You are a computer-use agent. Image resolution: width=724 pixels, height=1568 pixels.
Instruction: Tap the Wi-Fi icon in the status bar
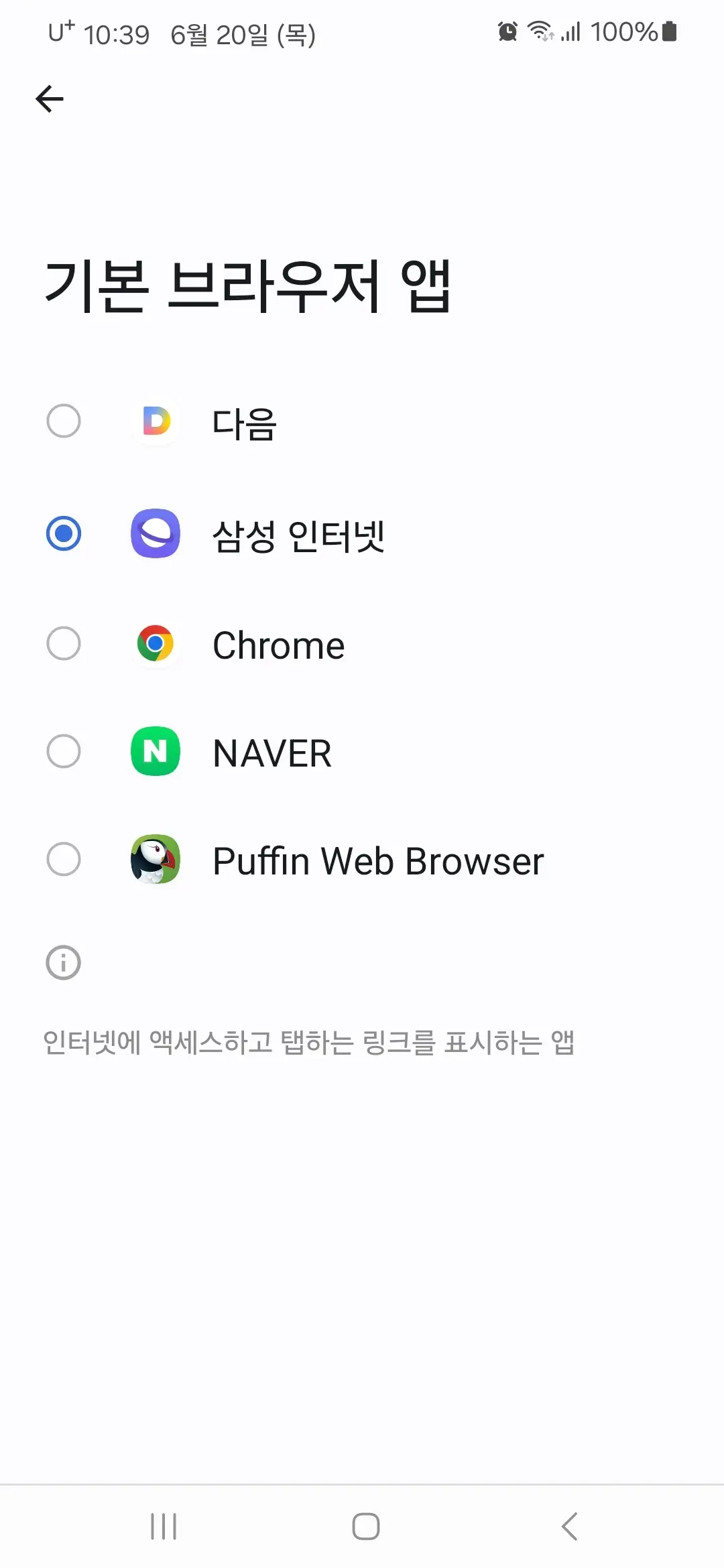tap(540, 31)
